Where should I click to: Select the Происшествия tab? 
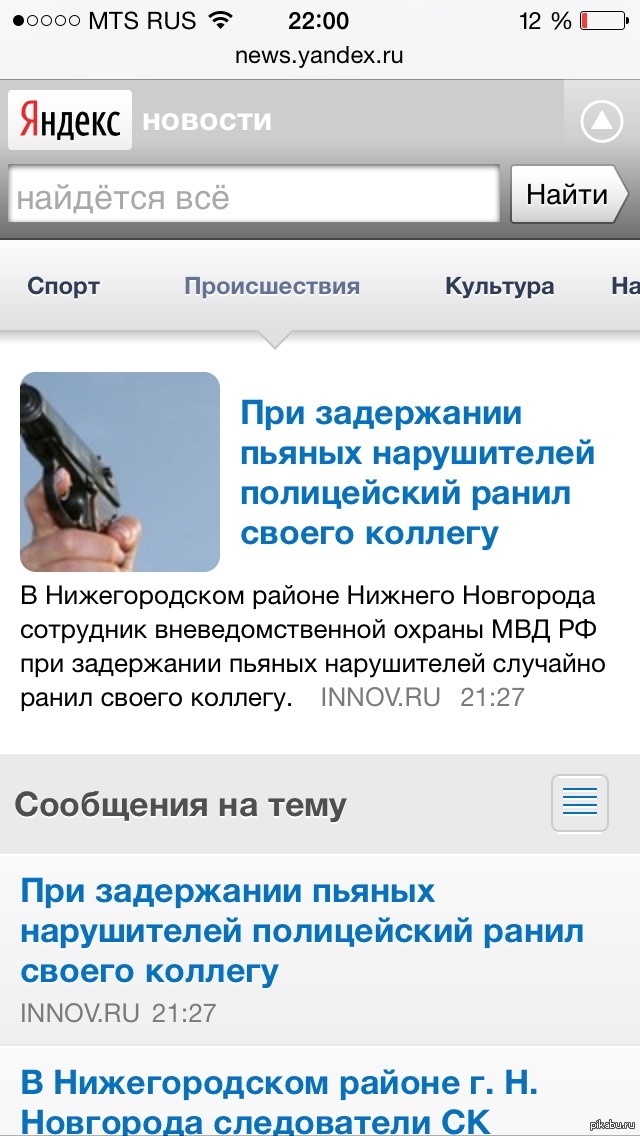272,286
